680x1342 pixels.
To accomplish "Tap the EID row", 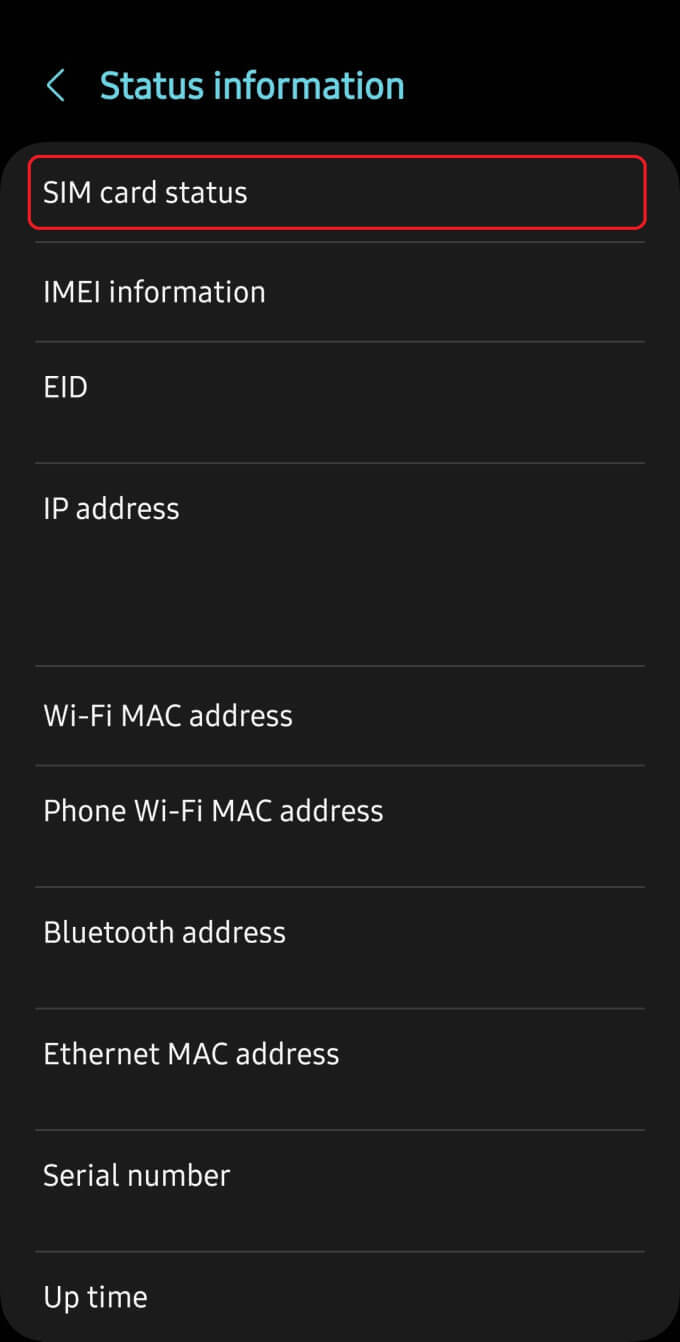I will pos(337,400).
